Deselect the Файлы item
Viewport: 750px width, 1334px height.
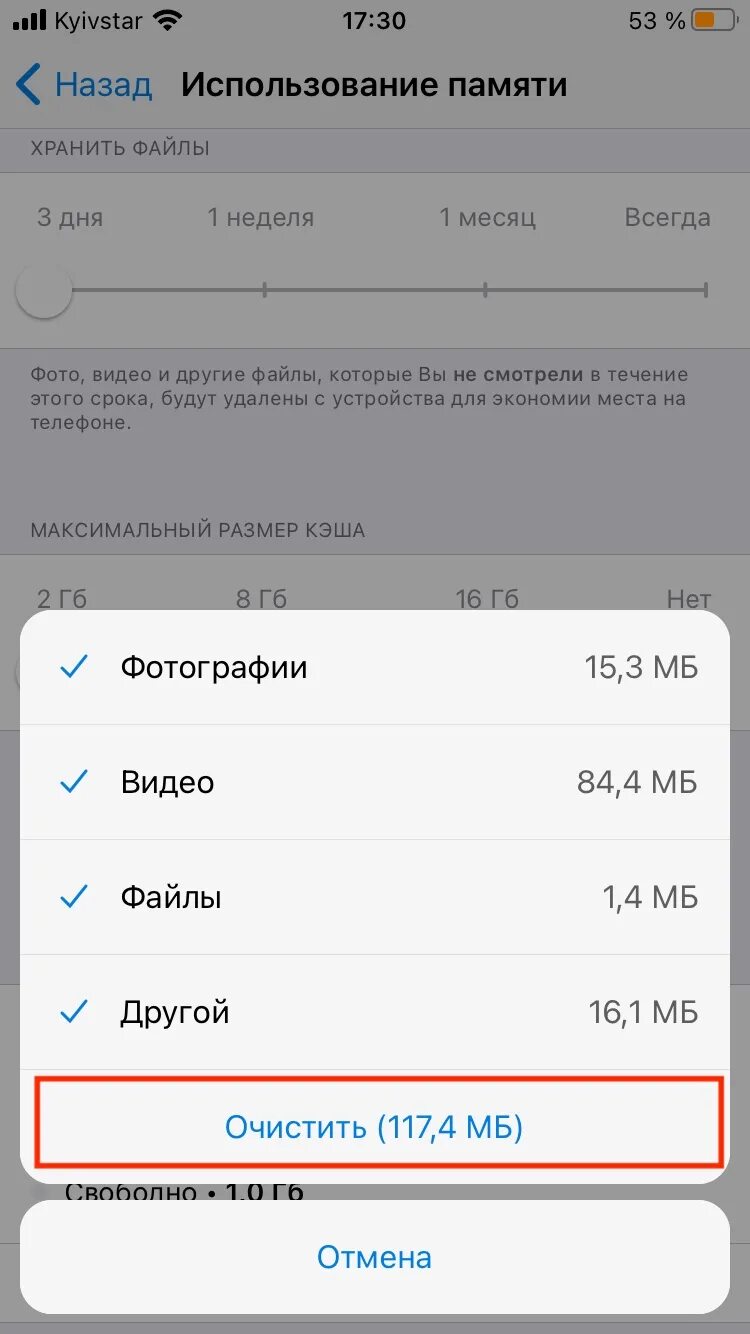tap(375, 897)
